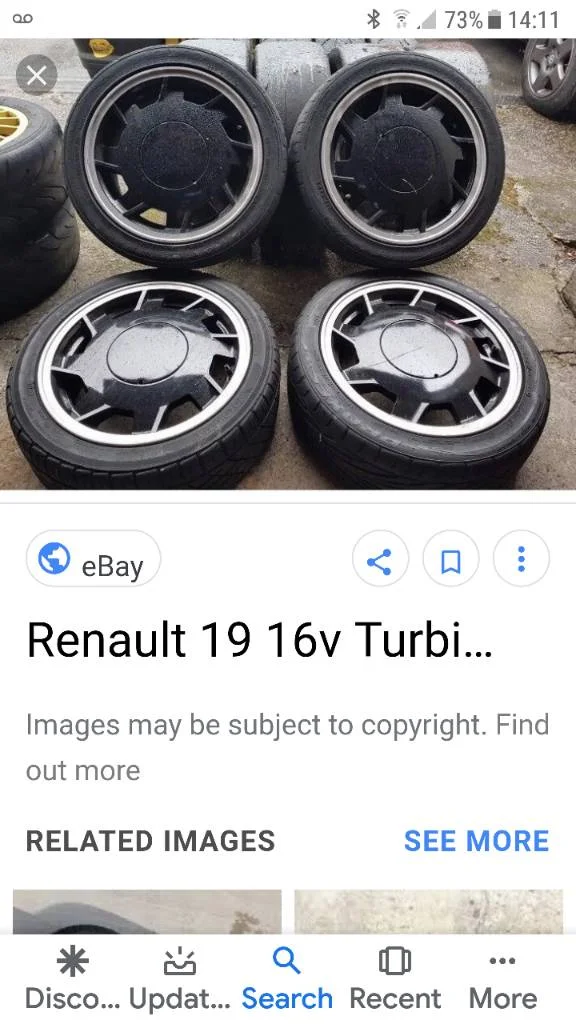
Task: View the first related image
Action: click(147, 912)
